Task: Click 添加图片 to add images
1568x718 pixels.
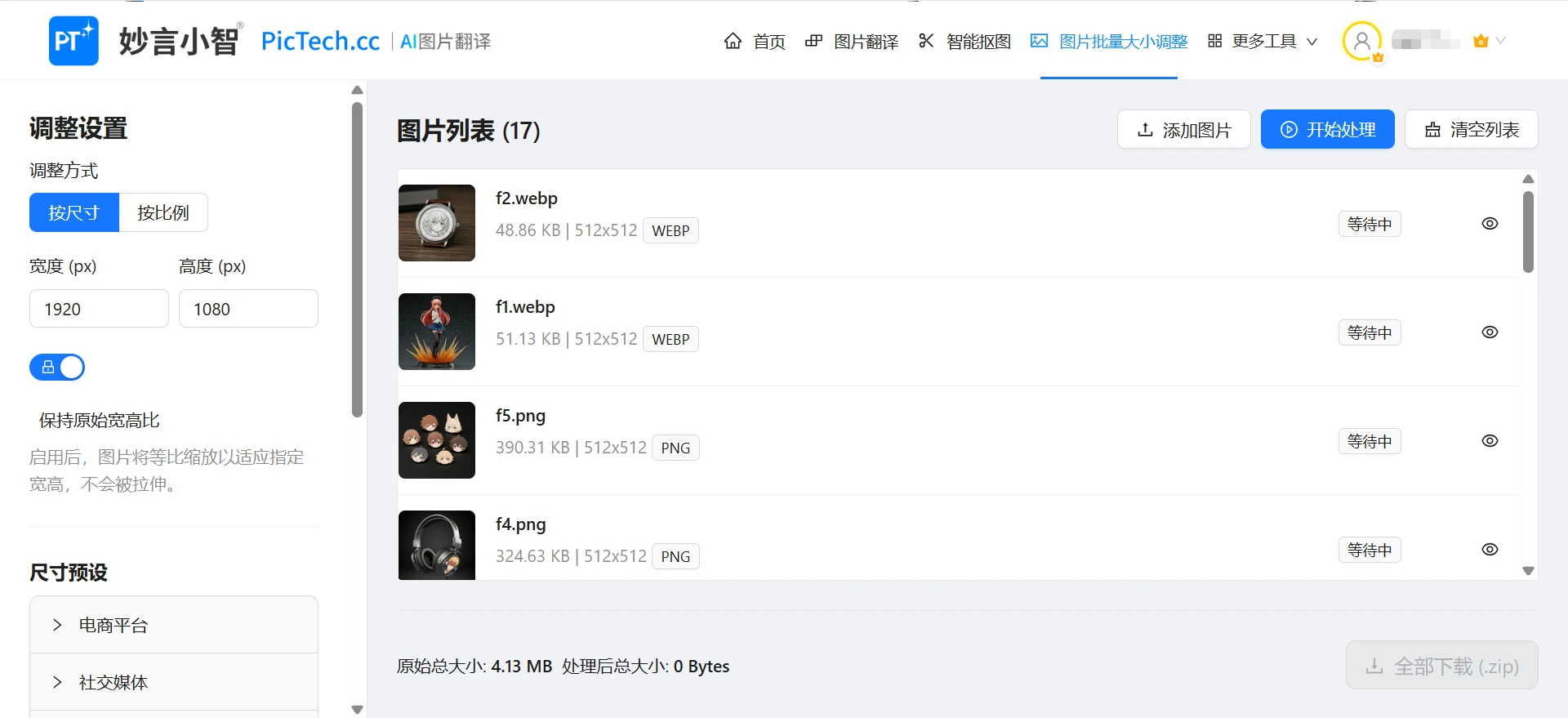Action: (x=1183, y=130)
